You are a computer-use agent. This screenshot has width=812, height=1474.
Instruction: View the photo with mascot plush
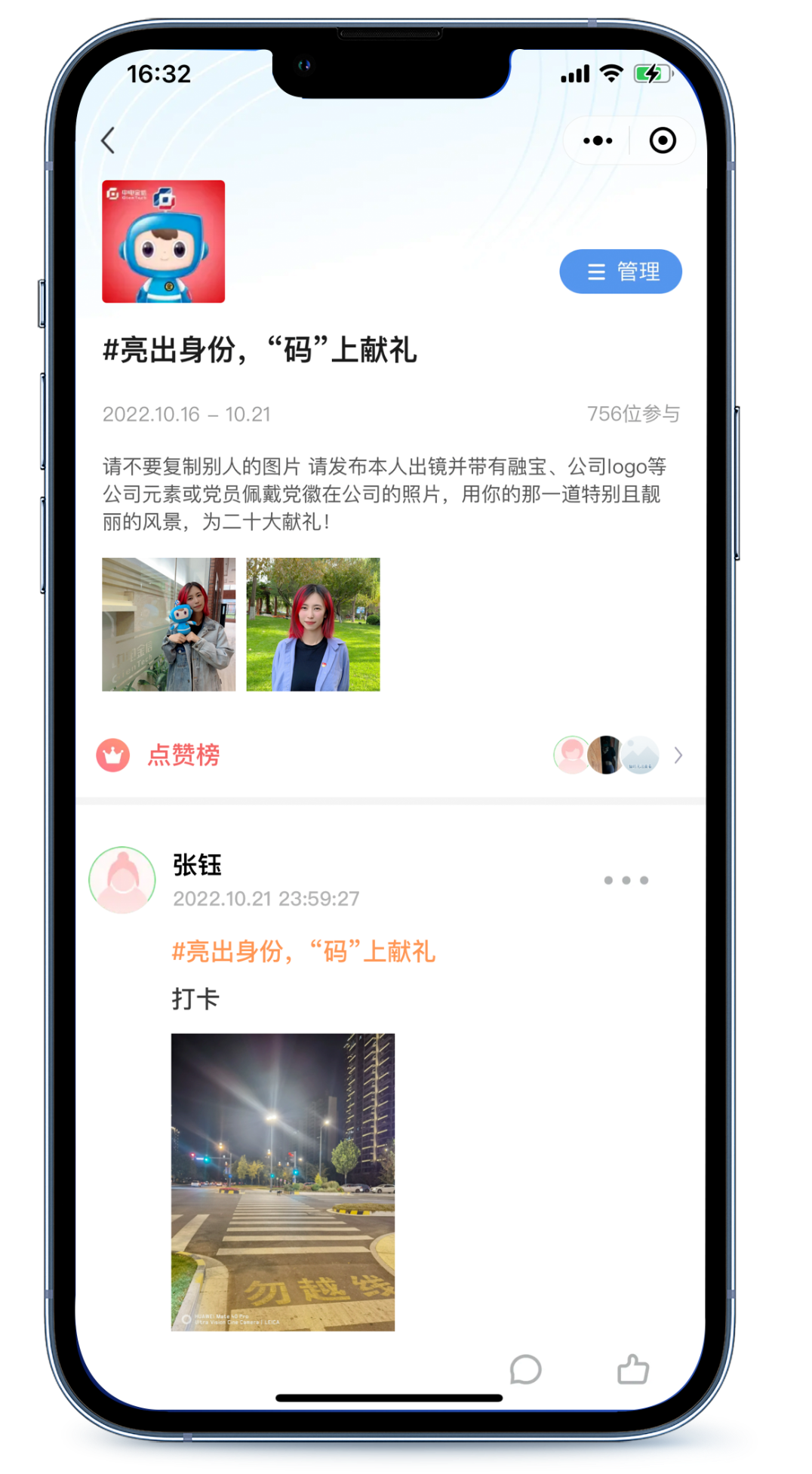[169, 624]
